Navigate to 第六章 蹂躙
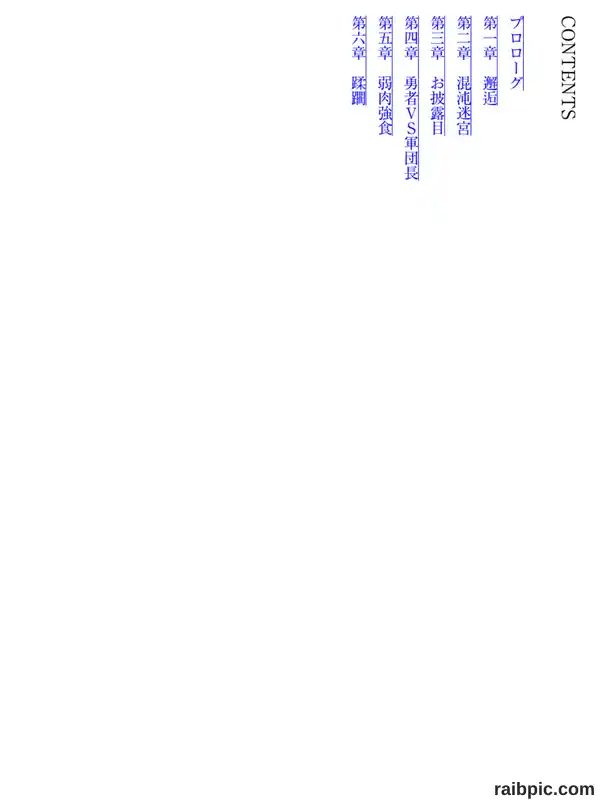 tap(359, 61)
